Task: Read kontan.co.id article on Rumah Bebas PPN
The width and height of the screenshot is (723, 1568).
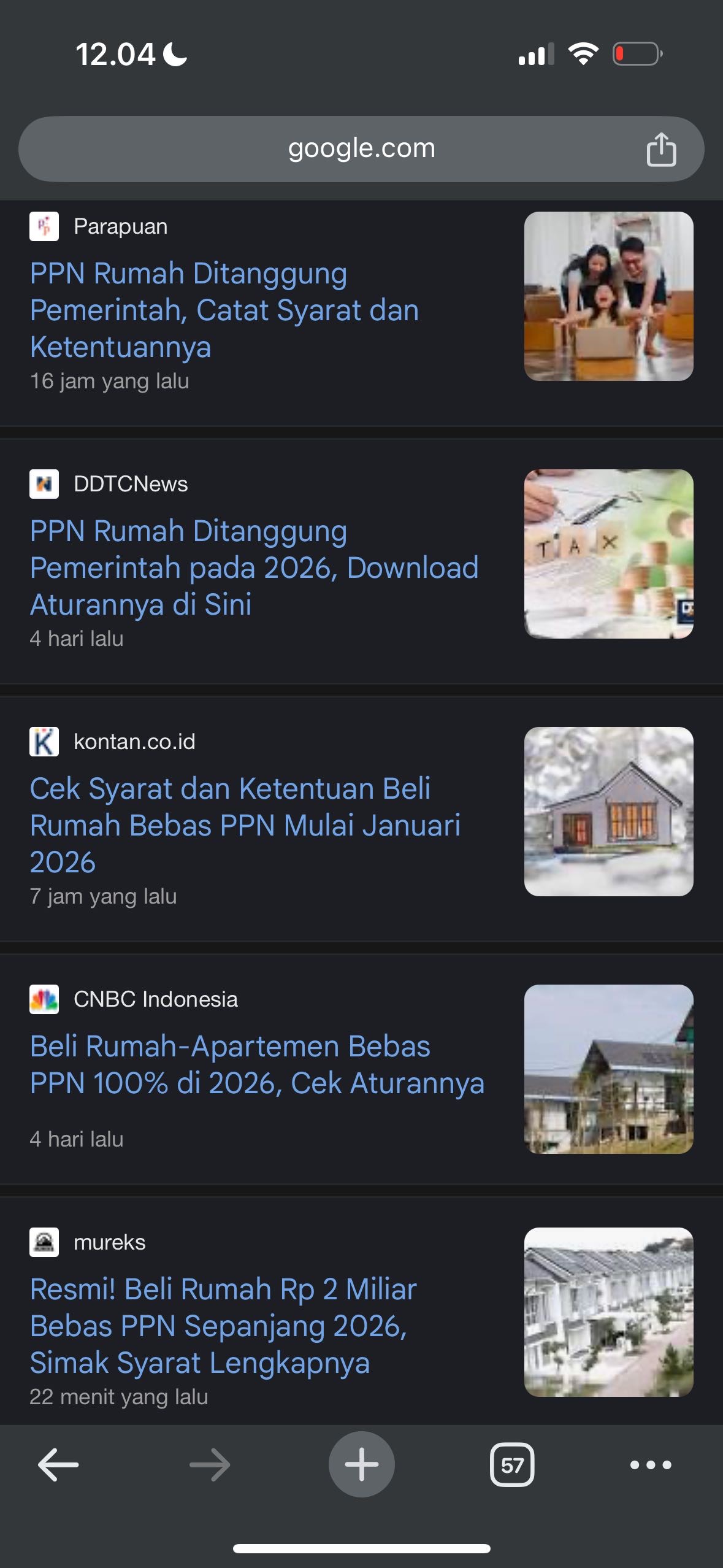Action: (x=245, y=825)
